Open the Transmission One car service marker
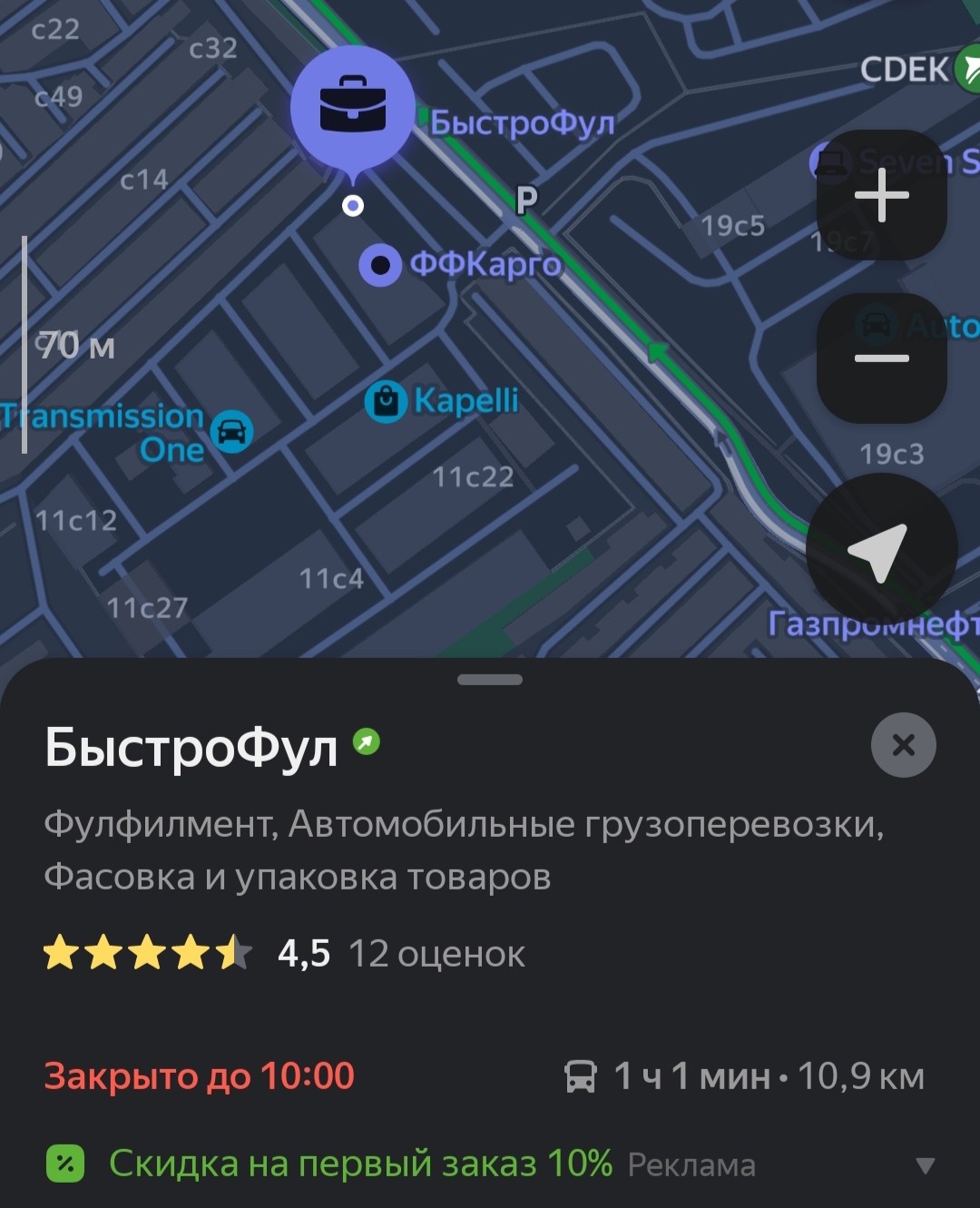The width and height of the screenshot is (980, 1208). point(232,431)
